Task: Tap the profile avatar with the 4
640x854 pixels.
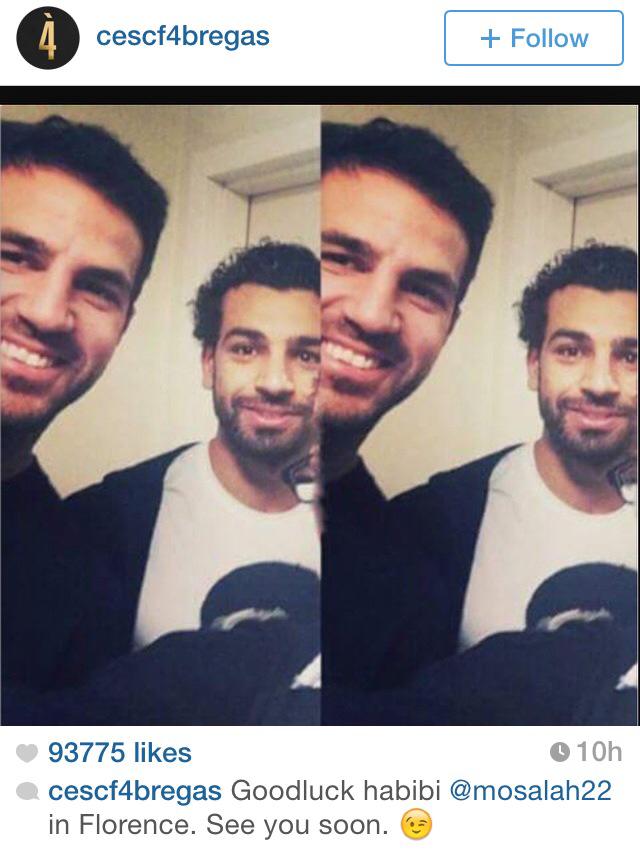Action: [x=45, y=40]
